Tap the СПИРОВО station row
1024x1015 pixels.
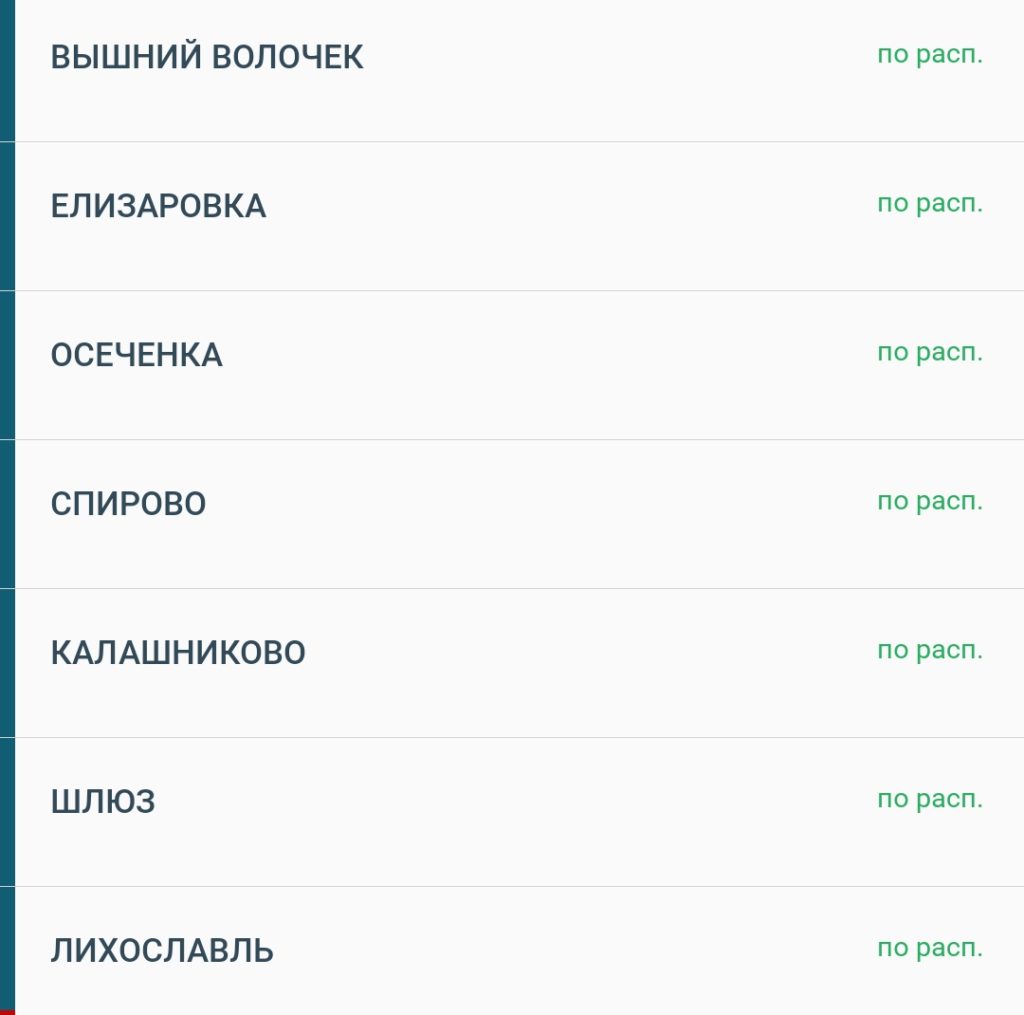click(129, 504)
